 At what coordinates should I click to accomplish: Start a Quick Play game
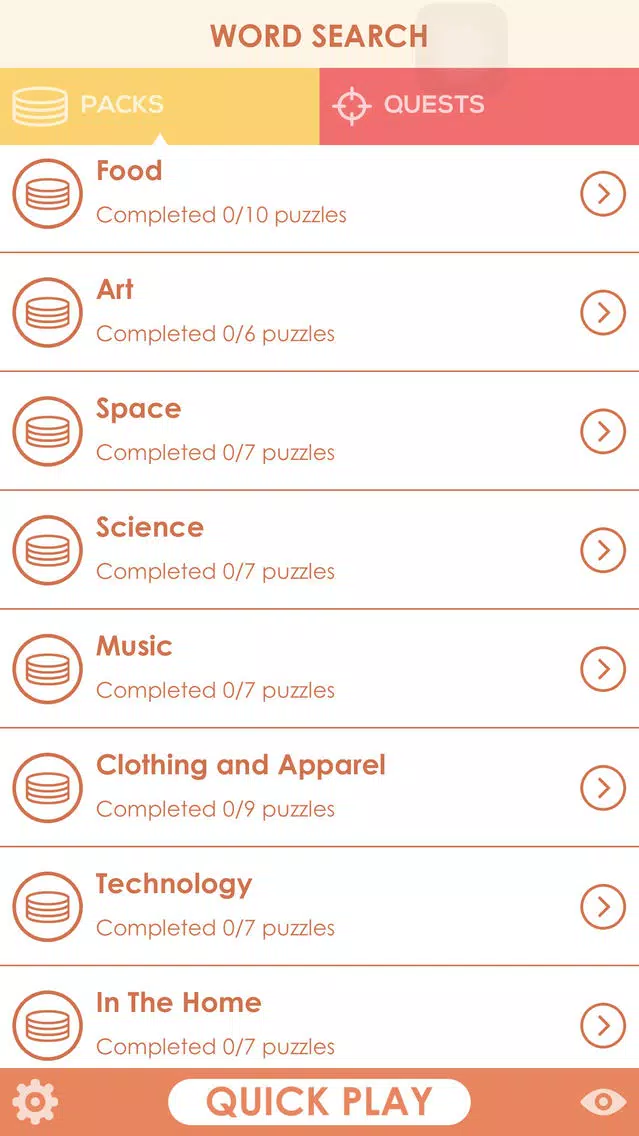[x=320, y=1102]
